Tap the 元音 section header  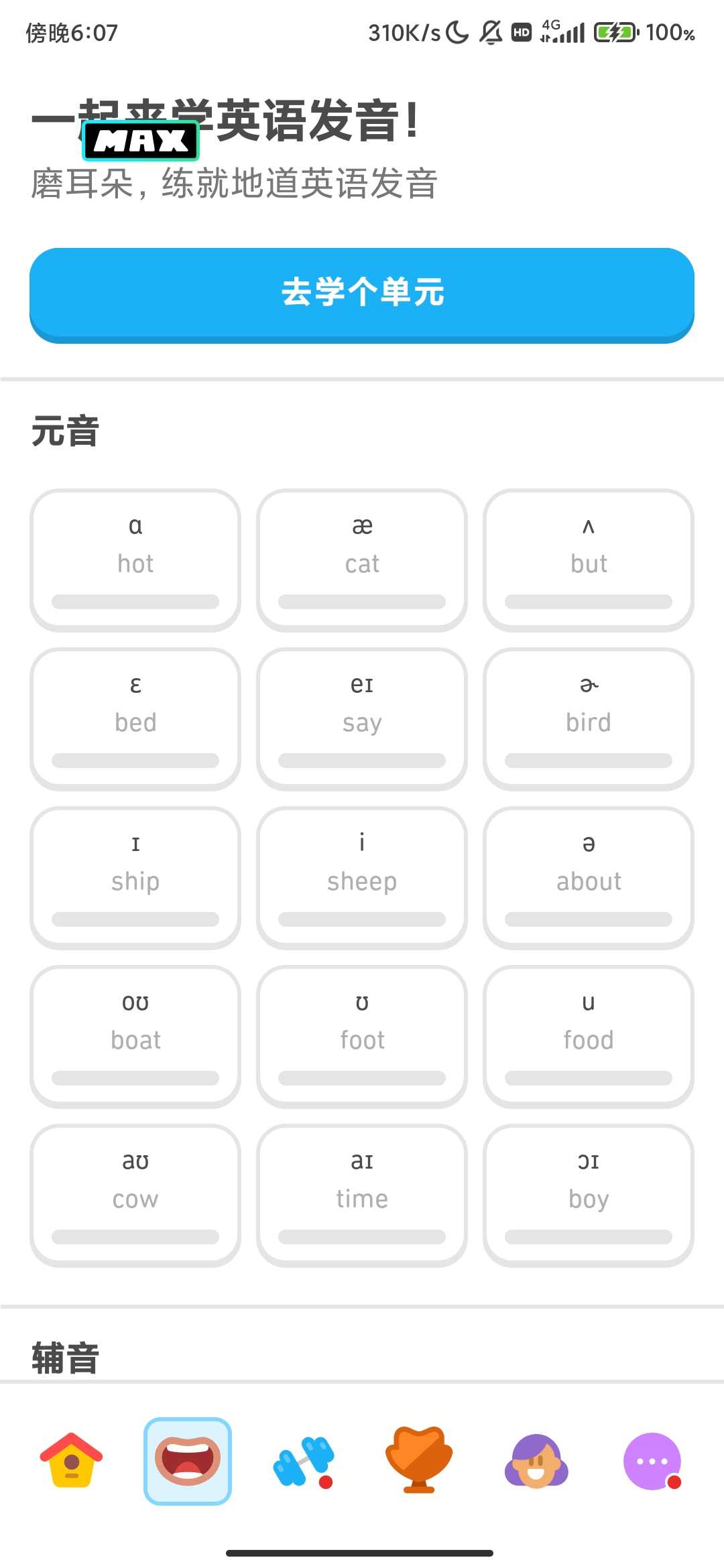click(64, 432)
